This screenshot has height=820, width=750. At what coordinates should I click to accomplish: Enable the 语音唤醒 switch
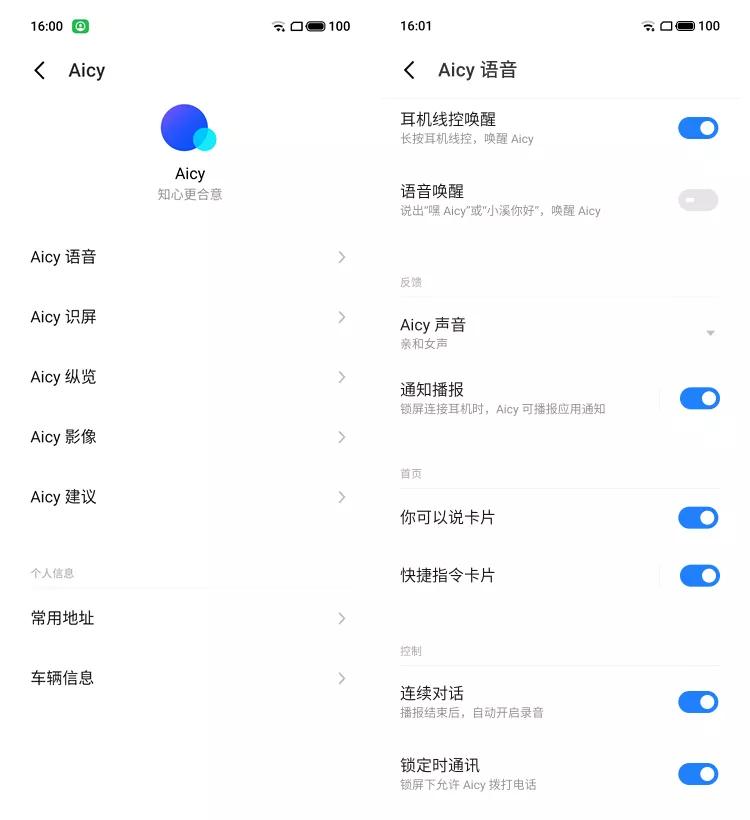click(698, 200)
